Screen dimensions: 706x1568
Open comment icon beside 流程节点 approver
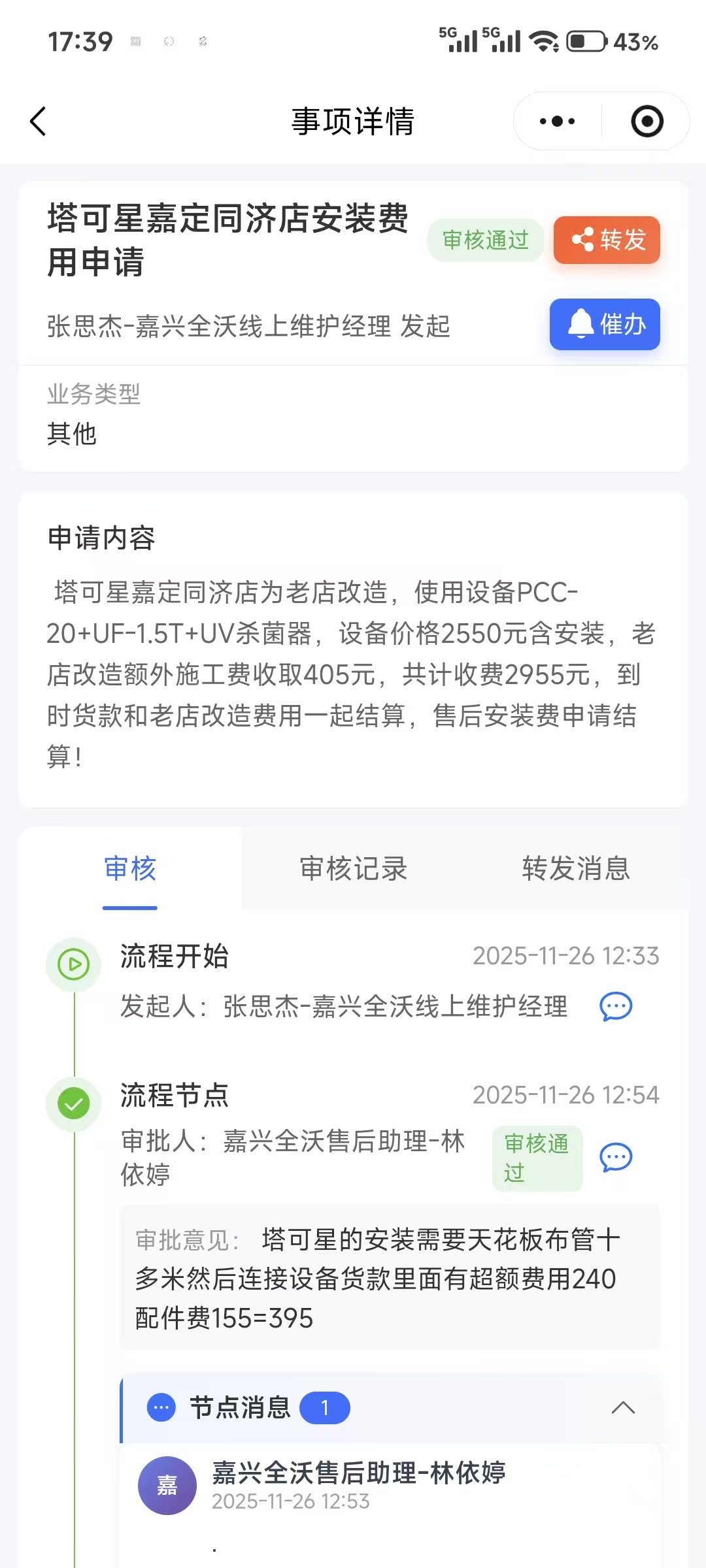[616, 1157]
